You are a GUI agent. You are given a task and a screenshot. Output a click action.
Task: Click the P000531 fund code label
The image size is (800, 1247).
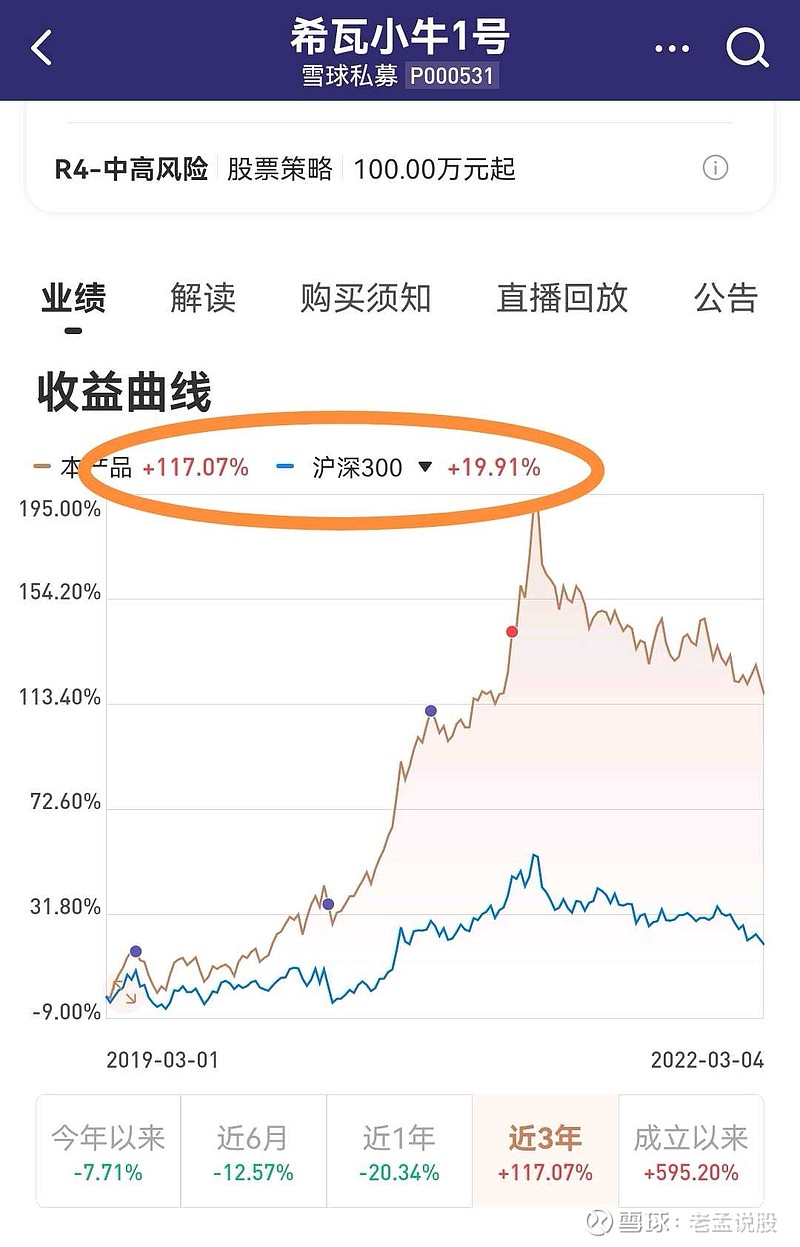453,77
